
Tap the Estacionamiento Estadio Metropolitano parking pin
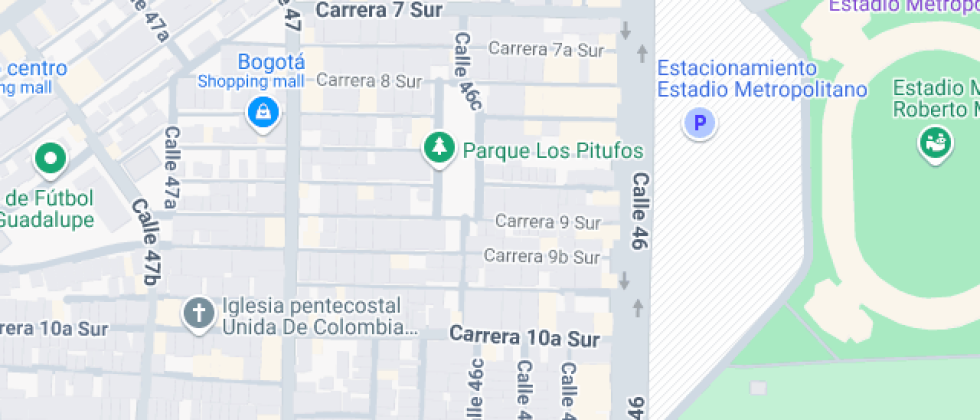699,123
